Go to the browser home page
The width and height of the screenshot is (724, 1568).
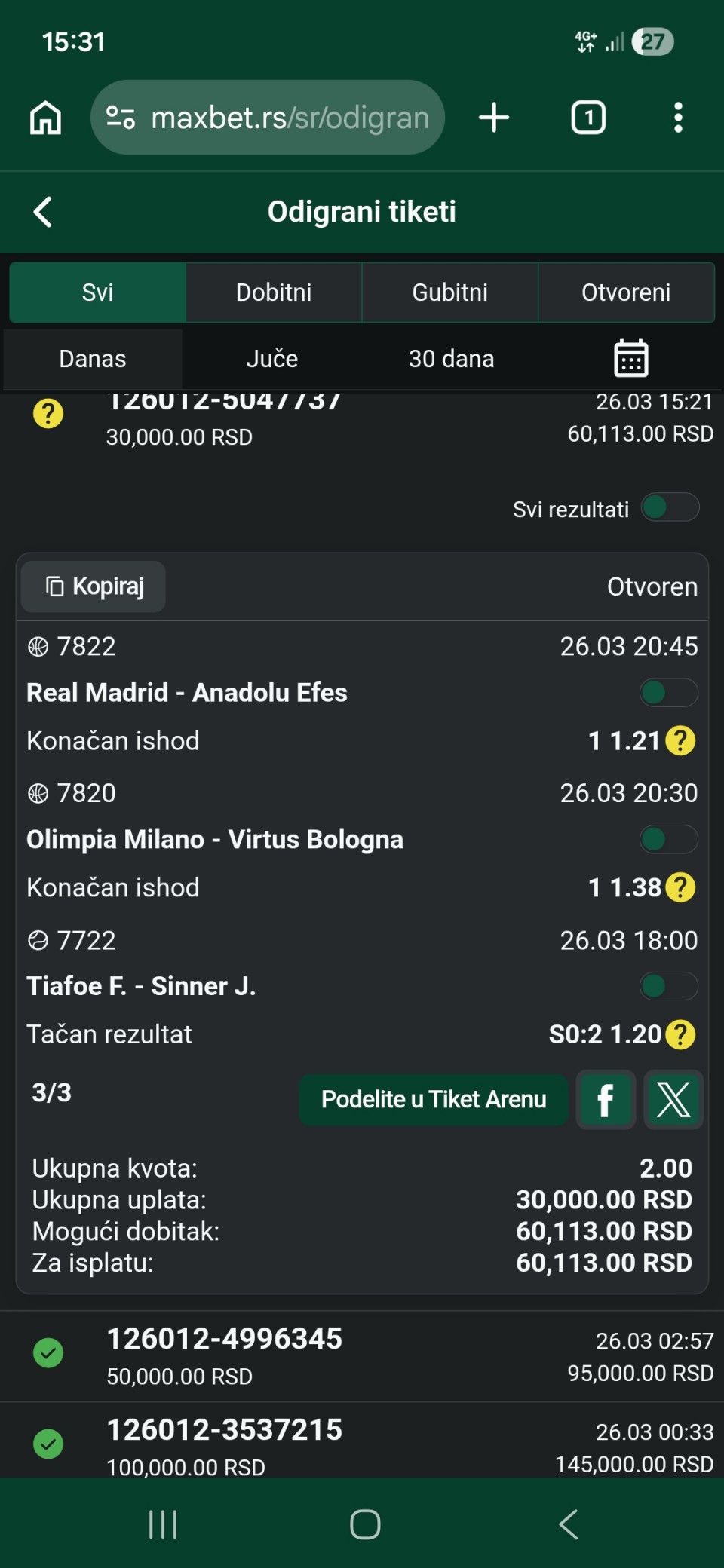pos(45,118)
